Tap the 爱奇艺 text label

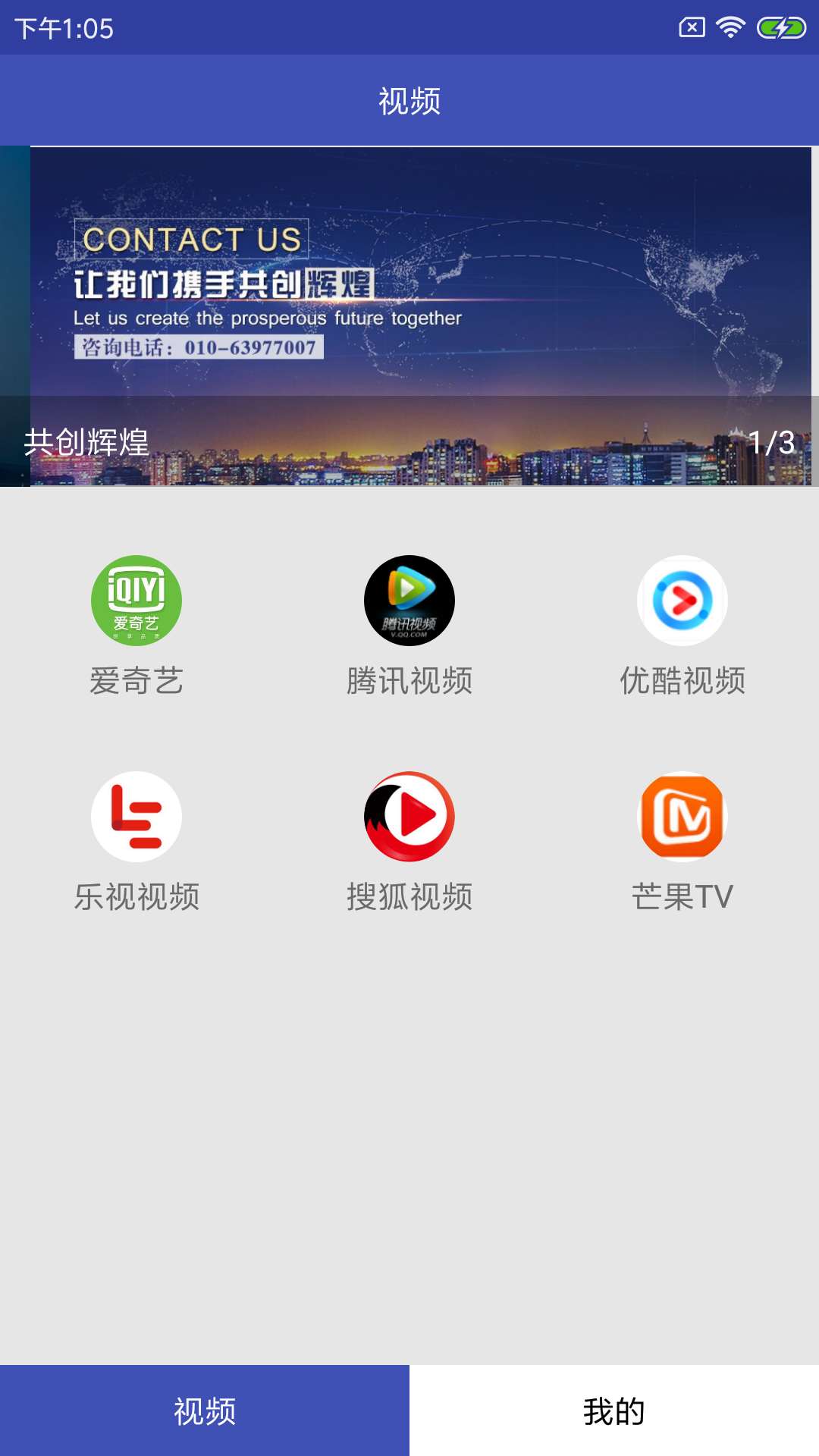[x=136, y=682]
